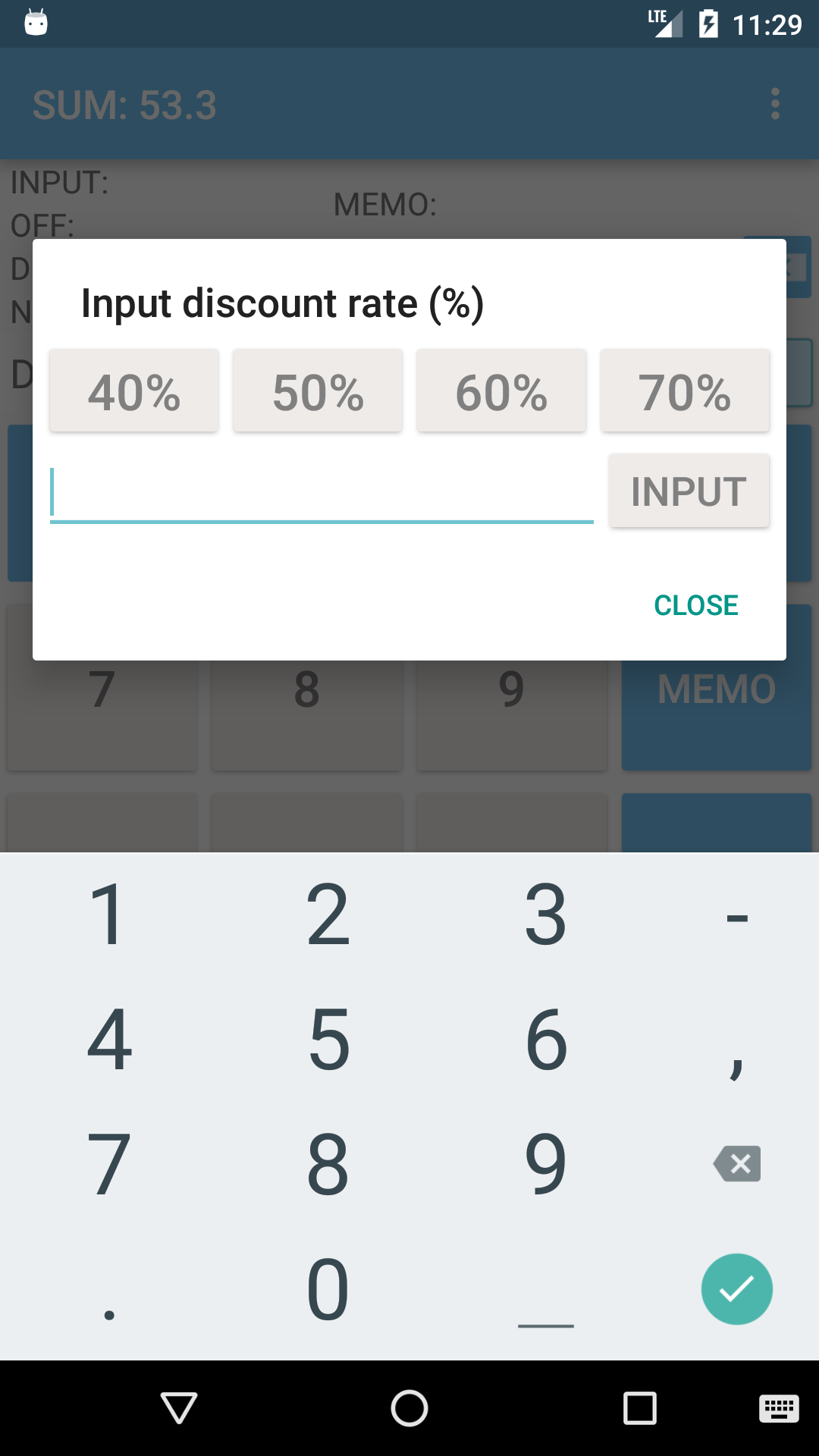Select the 40% discount preset
This screenshot has height=1456, width=819.
point(133,391)
